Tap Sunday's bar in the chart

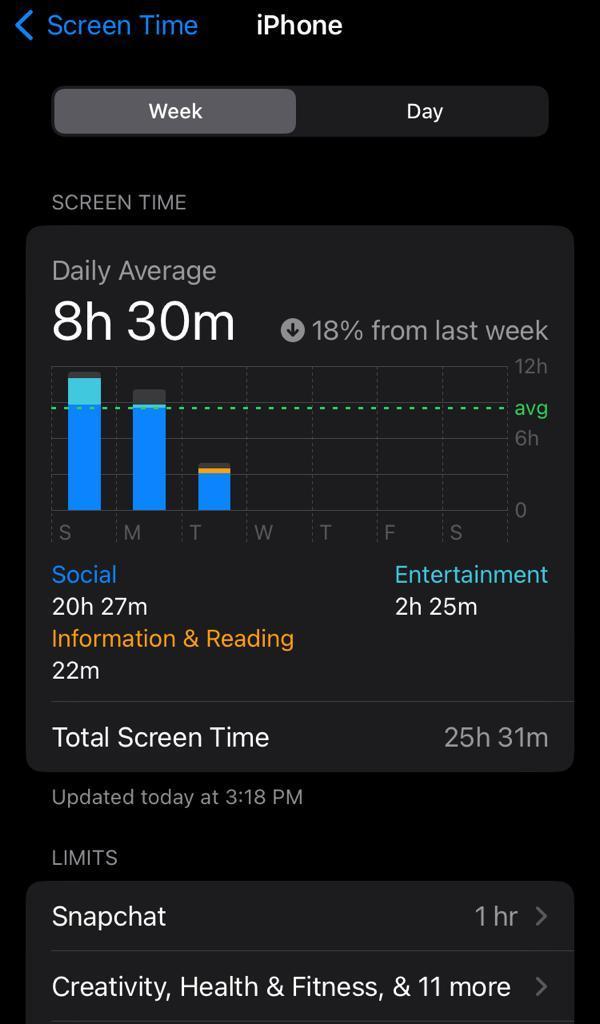click(84, 441)
